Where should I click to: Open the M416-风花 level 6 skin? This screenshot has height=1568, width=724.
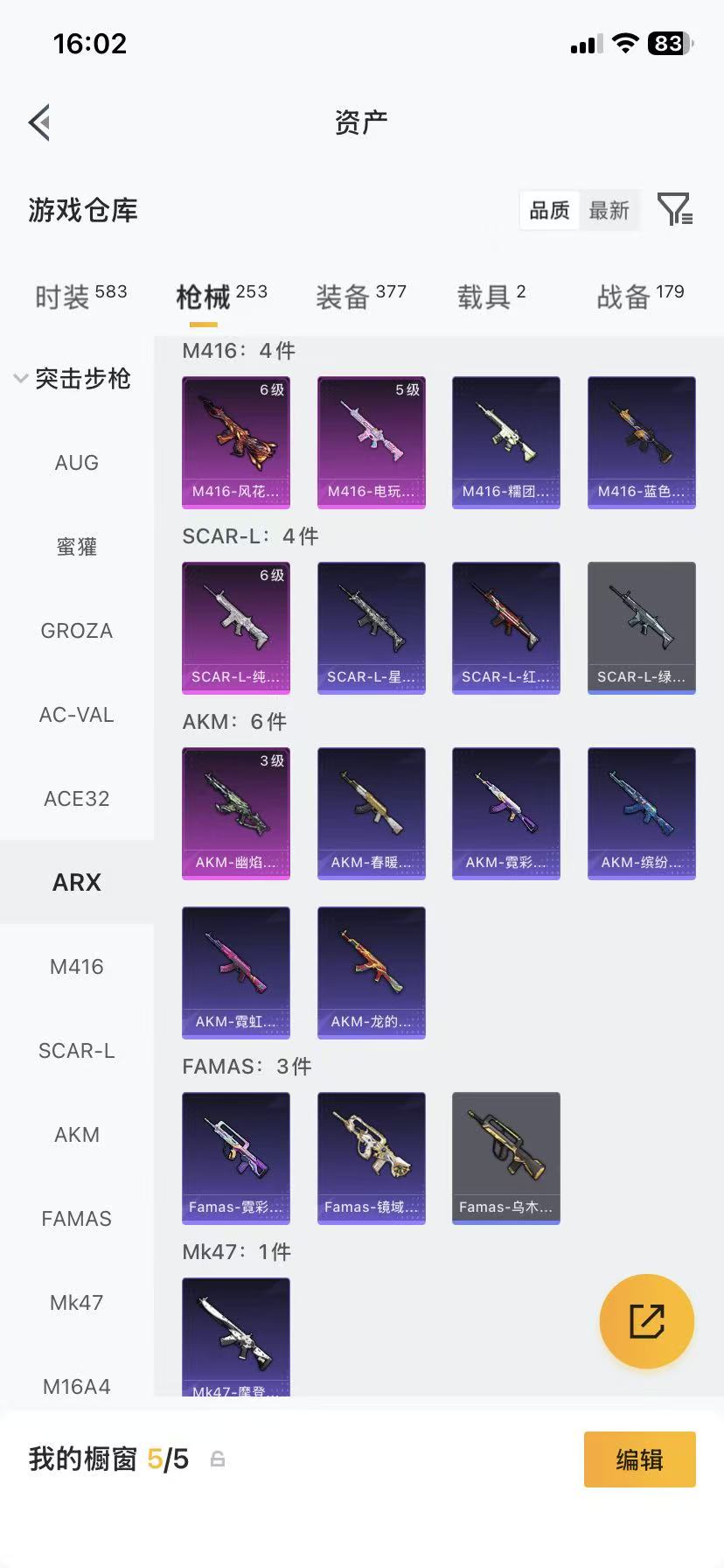coord(236,442)
